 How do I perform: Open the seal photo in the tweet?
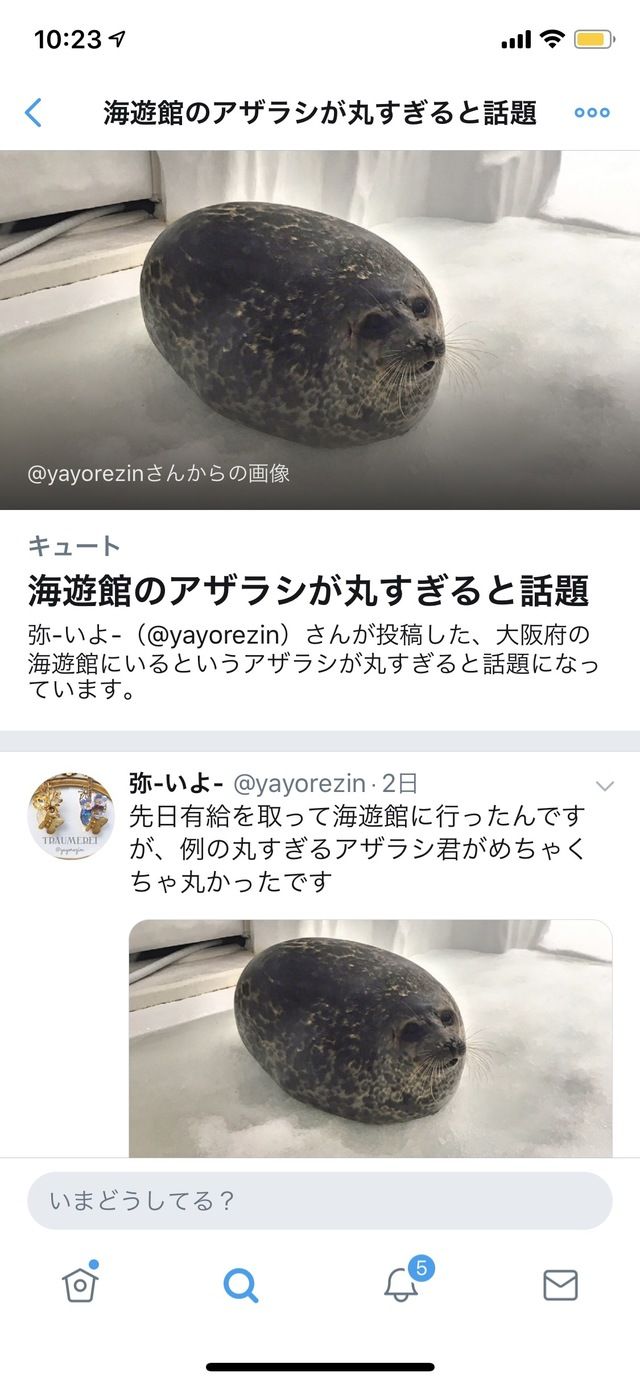(x=370, y=1039)
